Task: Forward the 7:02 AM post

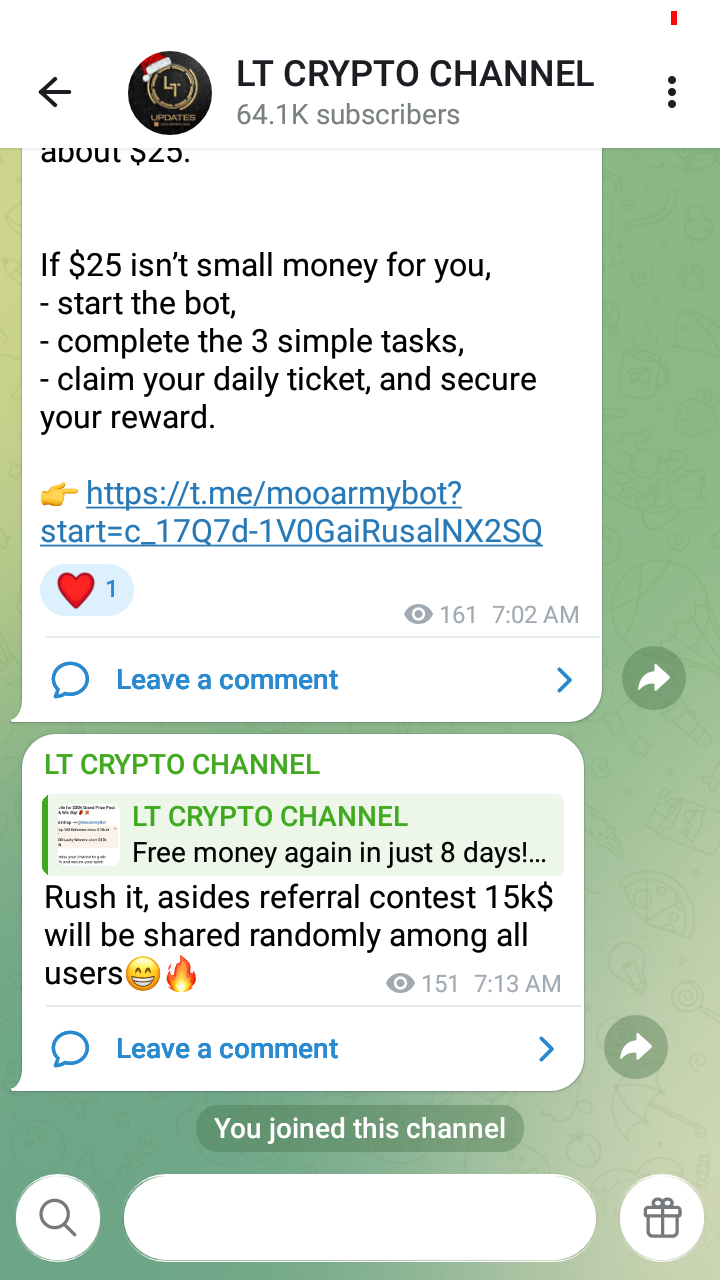Action: 653,679
